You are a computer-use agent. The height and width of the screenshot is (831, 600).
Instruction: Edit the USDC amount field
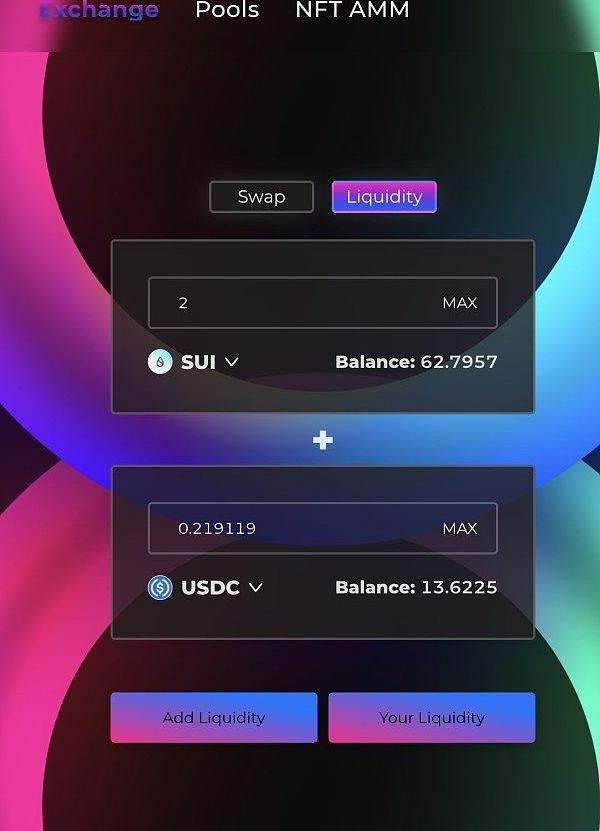click(x=290, y=528)
